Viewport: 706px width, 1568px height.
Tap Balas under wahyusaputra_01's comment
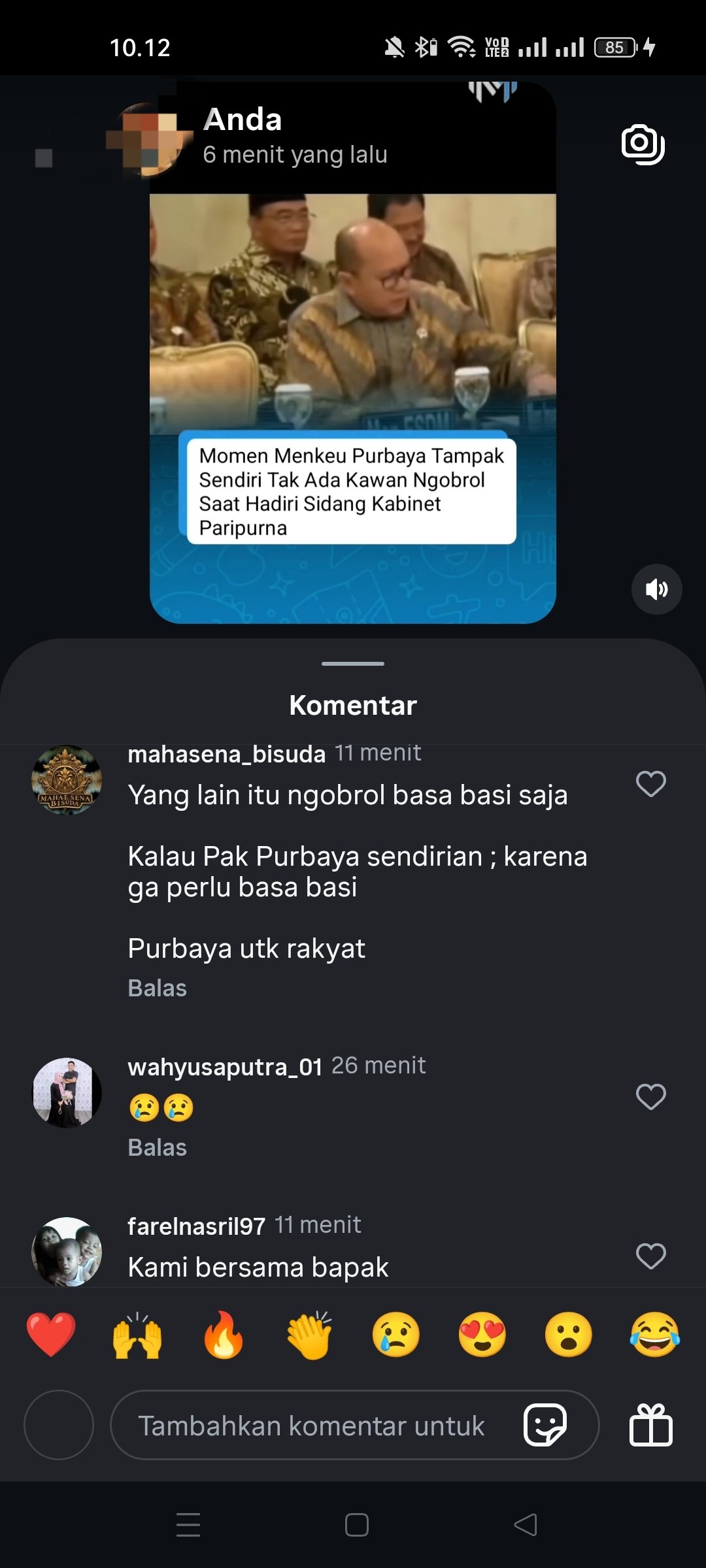(x=157, y=1147)
